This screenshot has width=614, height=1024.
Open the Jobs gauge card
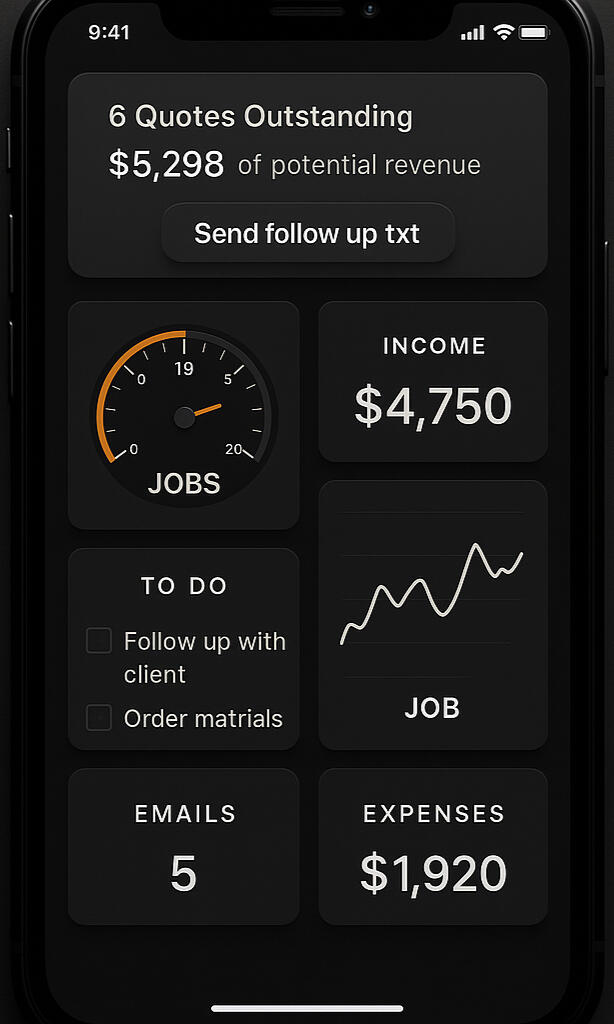[x=184, y=415]
